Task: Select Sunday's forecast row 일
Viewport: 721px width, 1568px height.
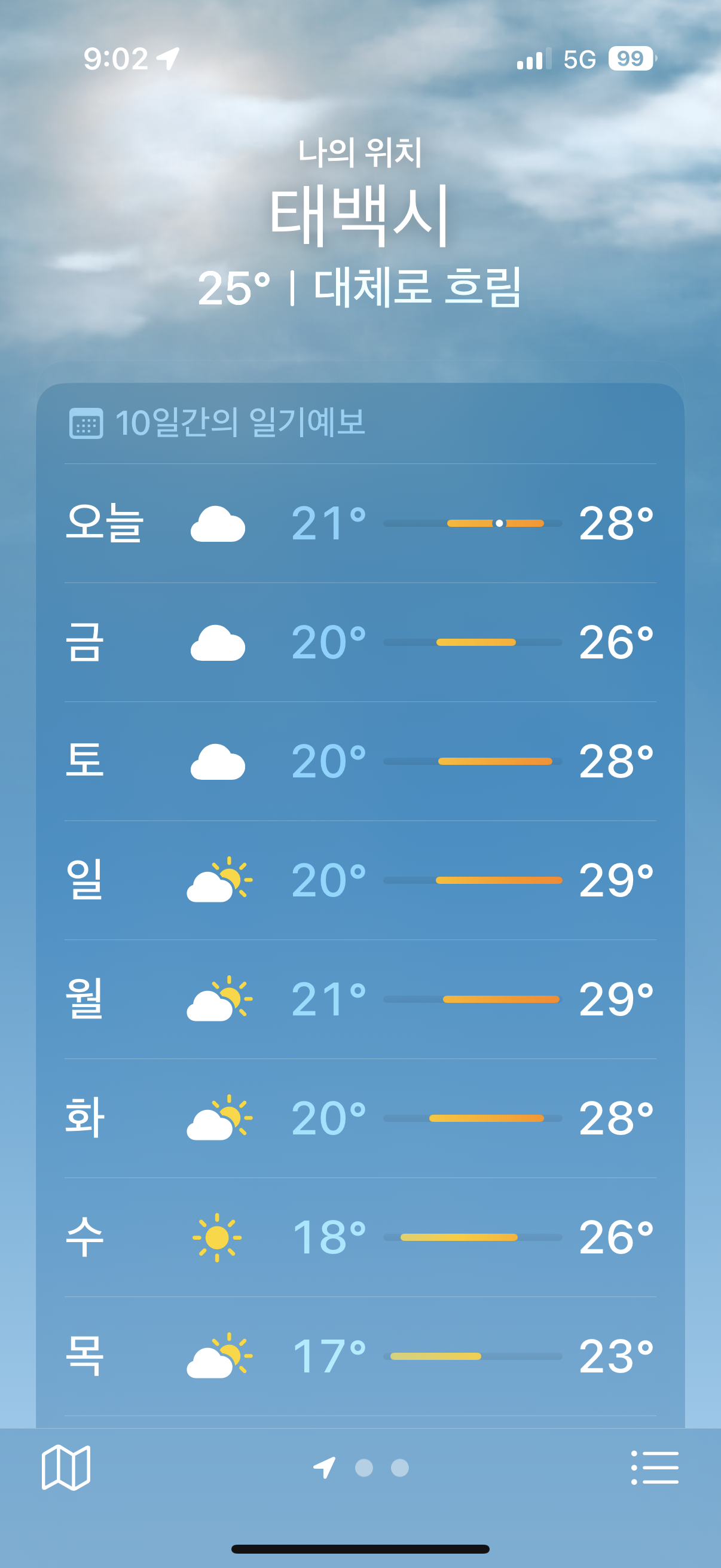Action: click(x=360, y=880)
